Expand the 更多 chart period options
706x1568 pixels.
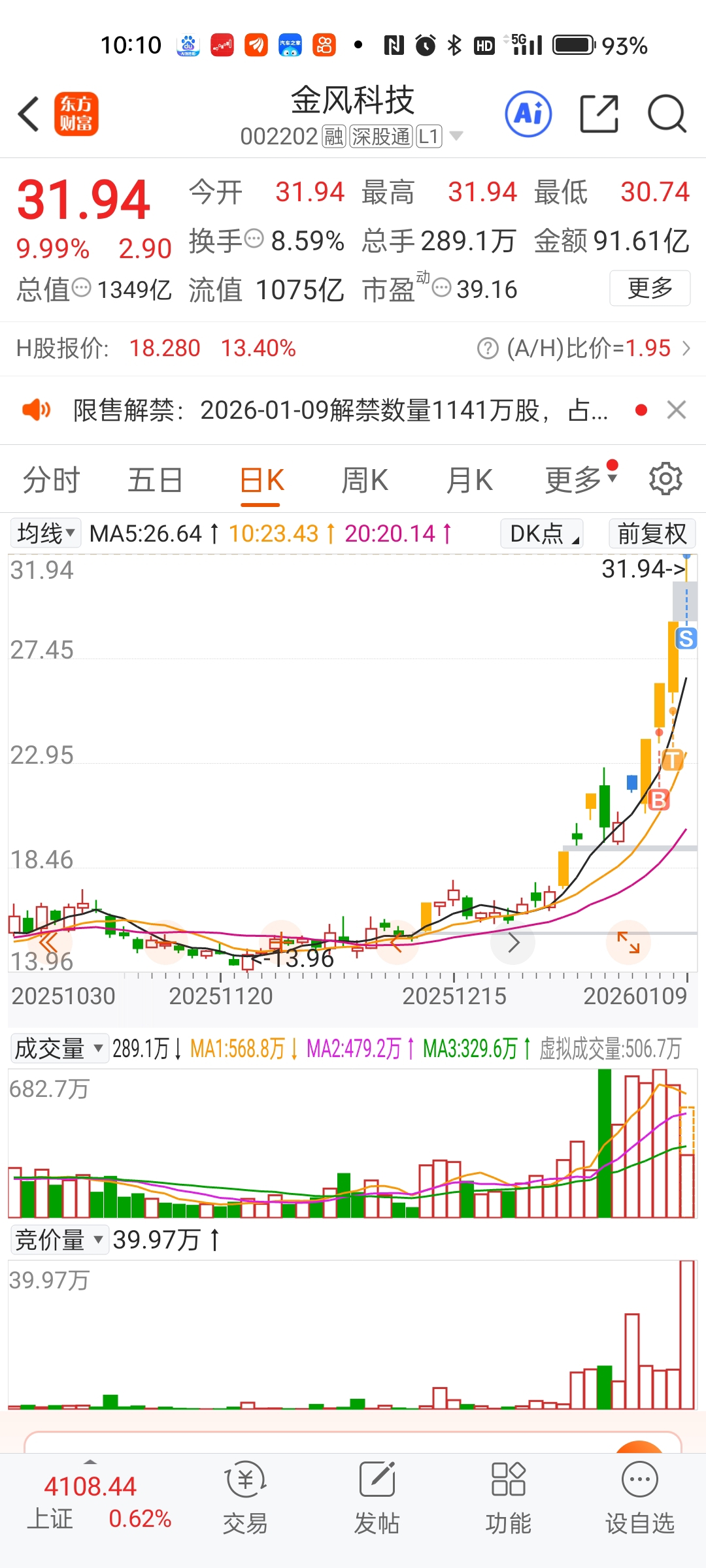pos(580,480)
